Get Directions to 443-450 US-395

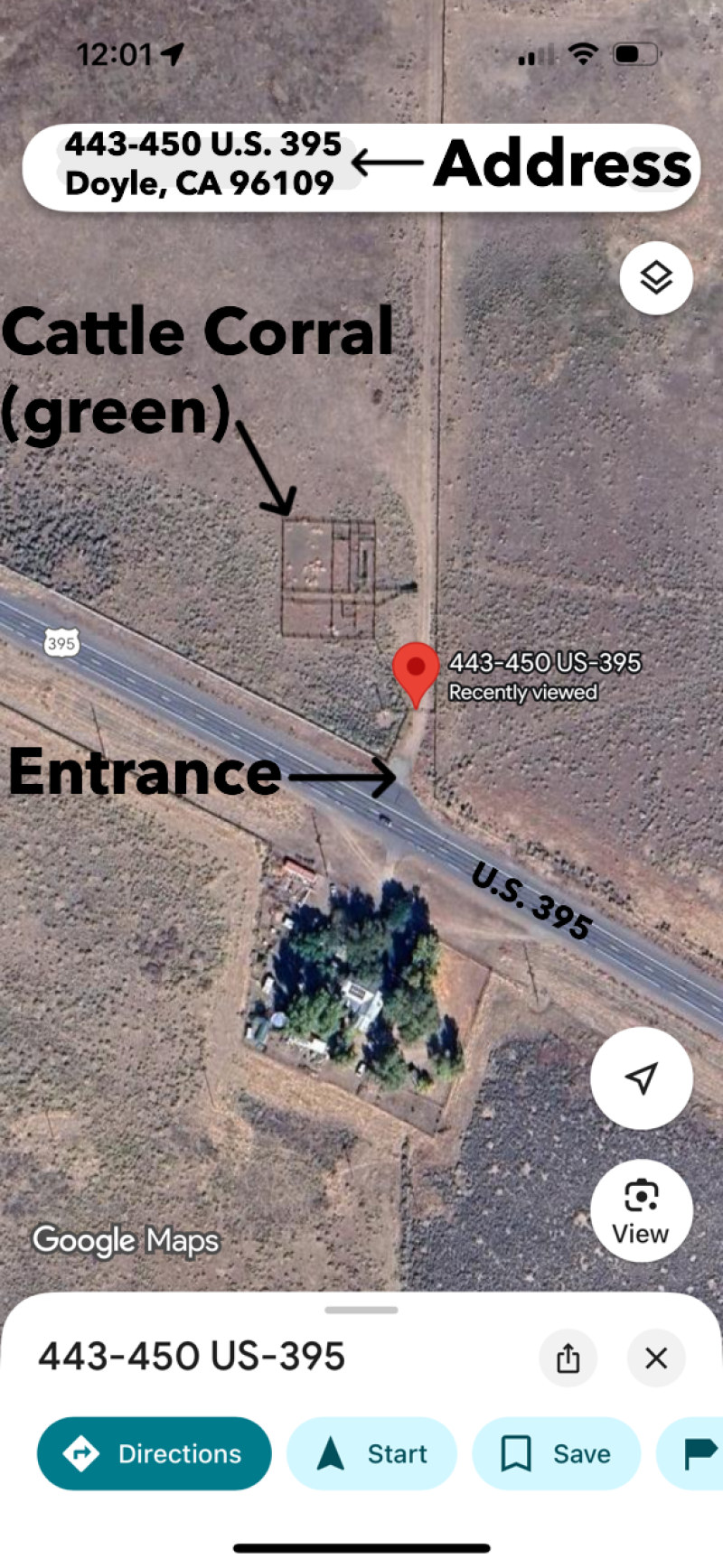155,1453
